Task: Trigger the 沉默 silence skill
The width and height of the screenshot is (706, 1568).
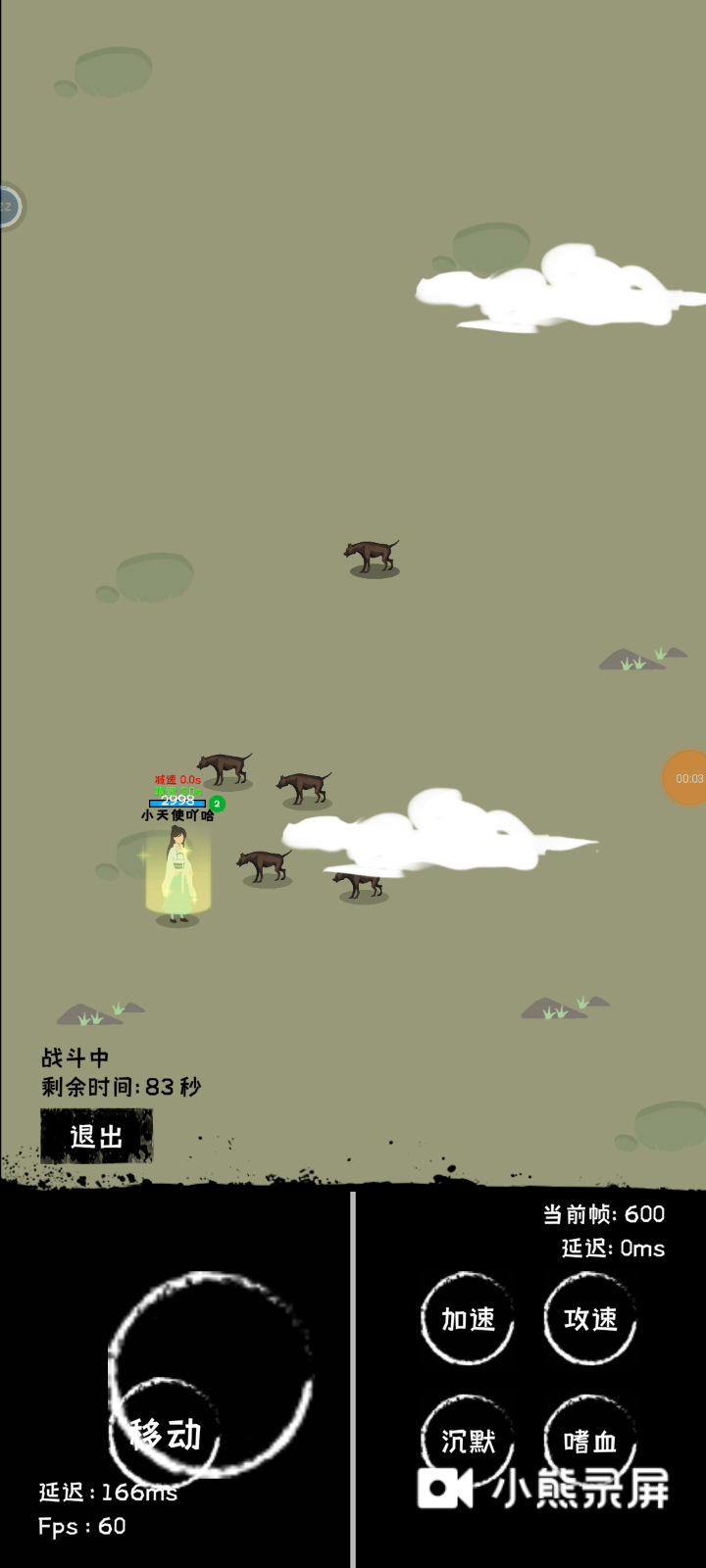Action: 468,1441
